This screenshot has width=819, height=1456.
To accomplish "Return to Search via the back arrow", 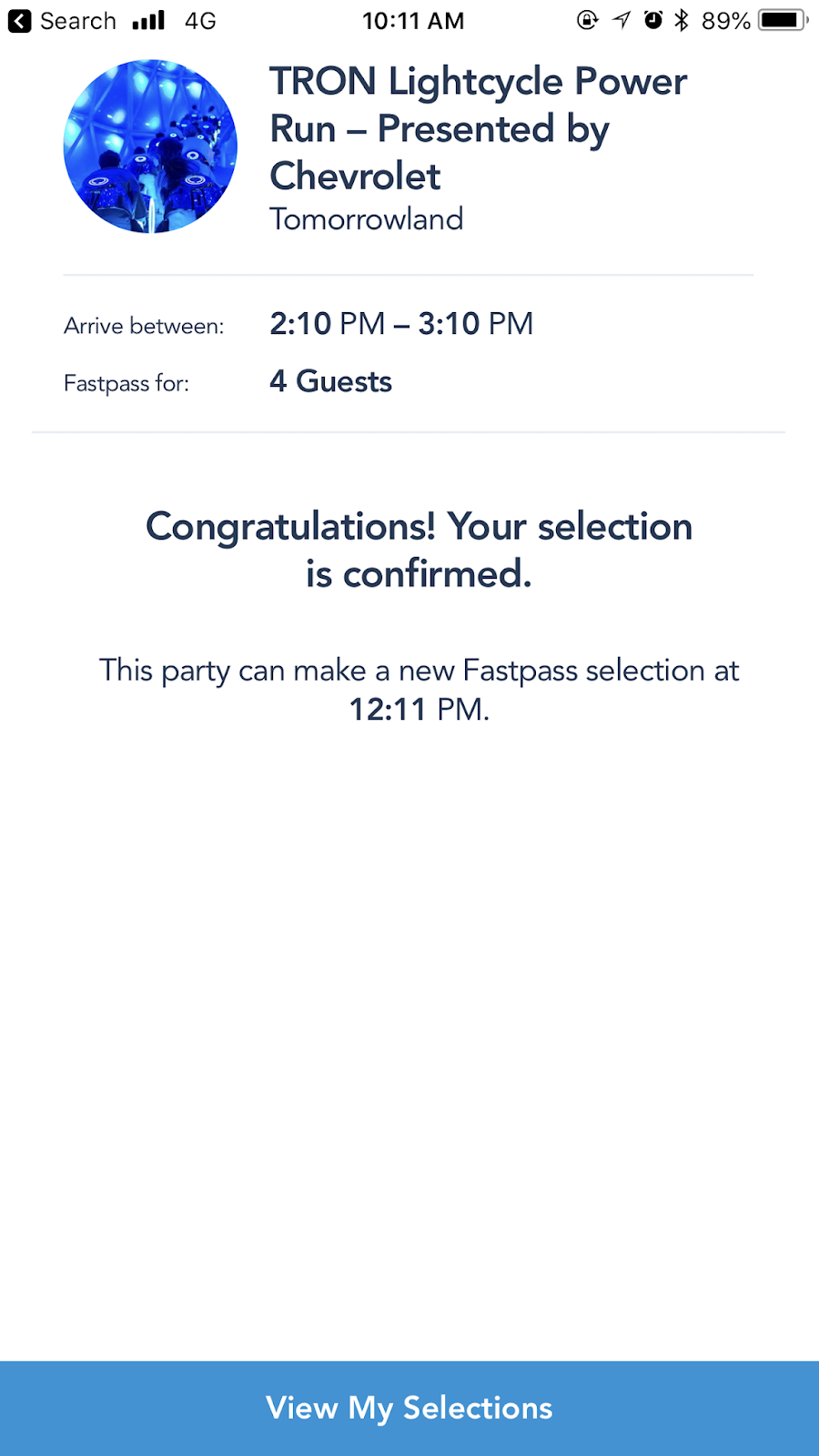I will (20, 21).
